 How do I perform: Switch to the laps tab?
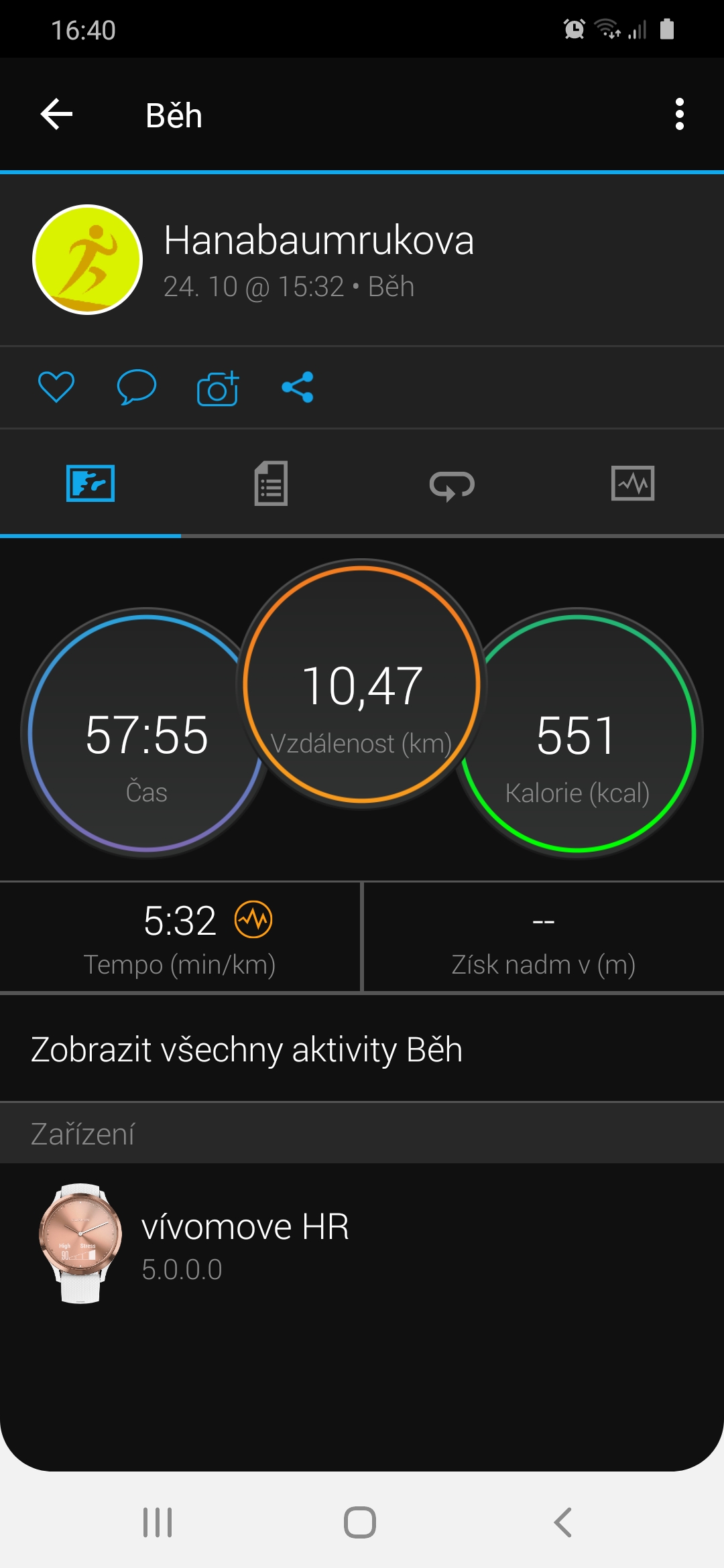[452, 484]
